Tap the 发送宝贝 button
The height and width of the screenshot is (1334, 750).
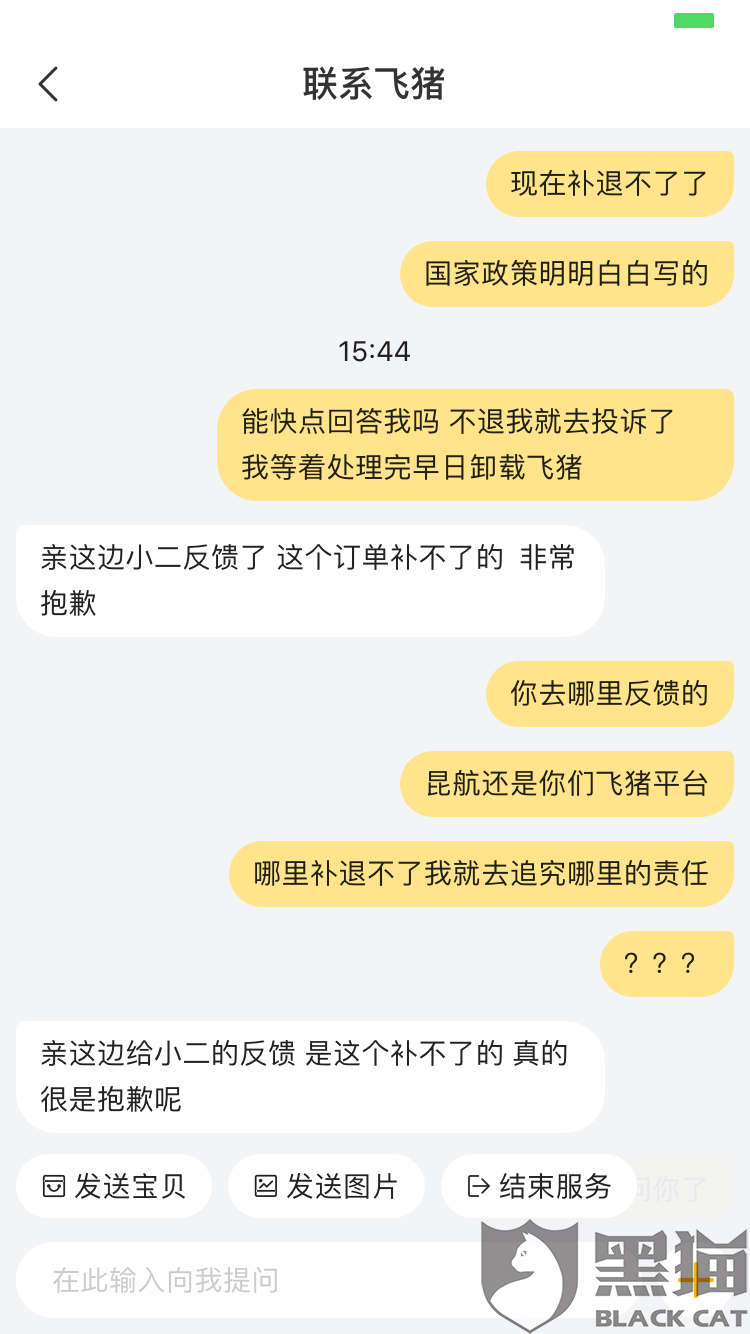[114, 1186]
